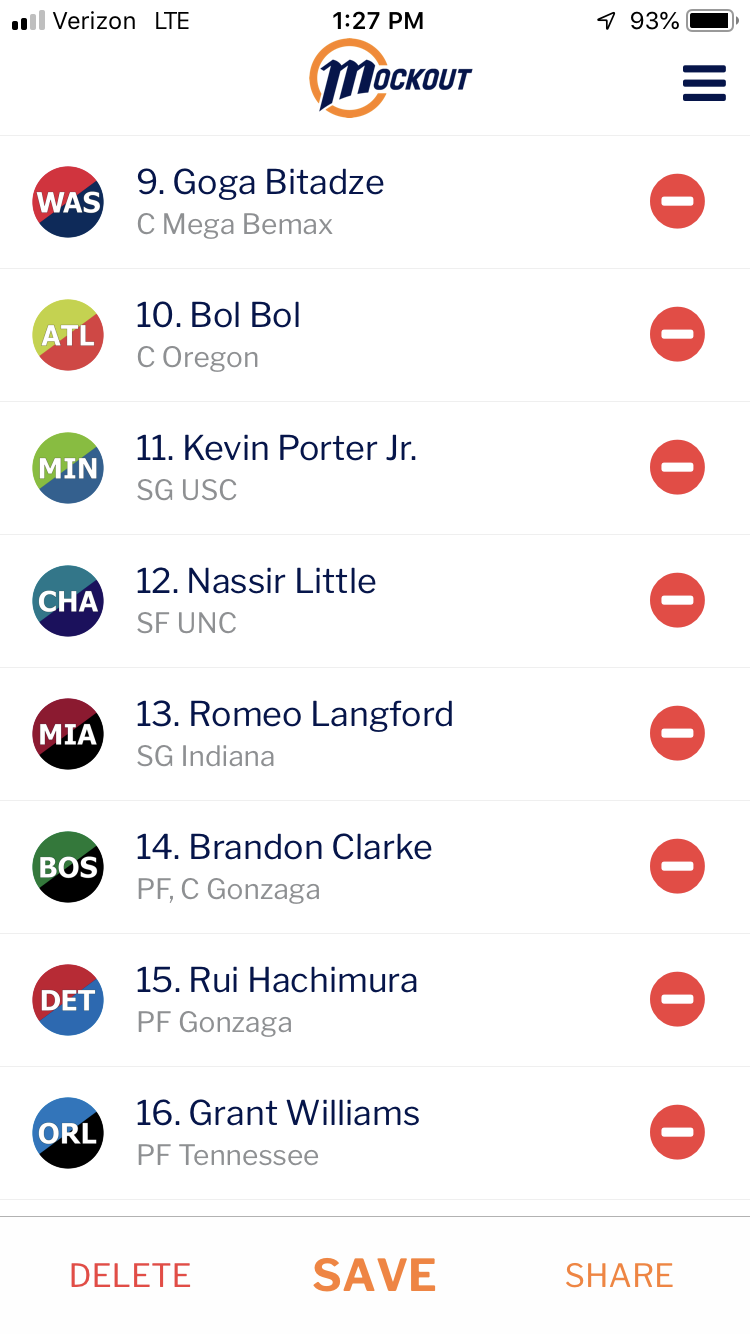Viewport: 750px width, 1334px height.
Task: Remove Brandon Clarke from pick 14
Action: click(x=677, y=867)
